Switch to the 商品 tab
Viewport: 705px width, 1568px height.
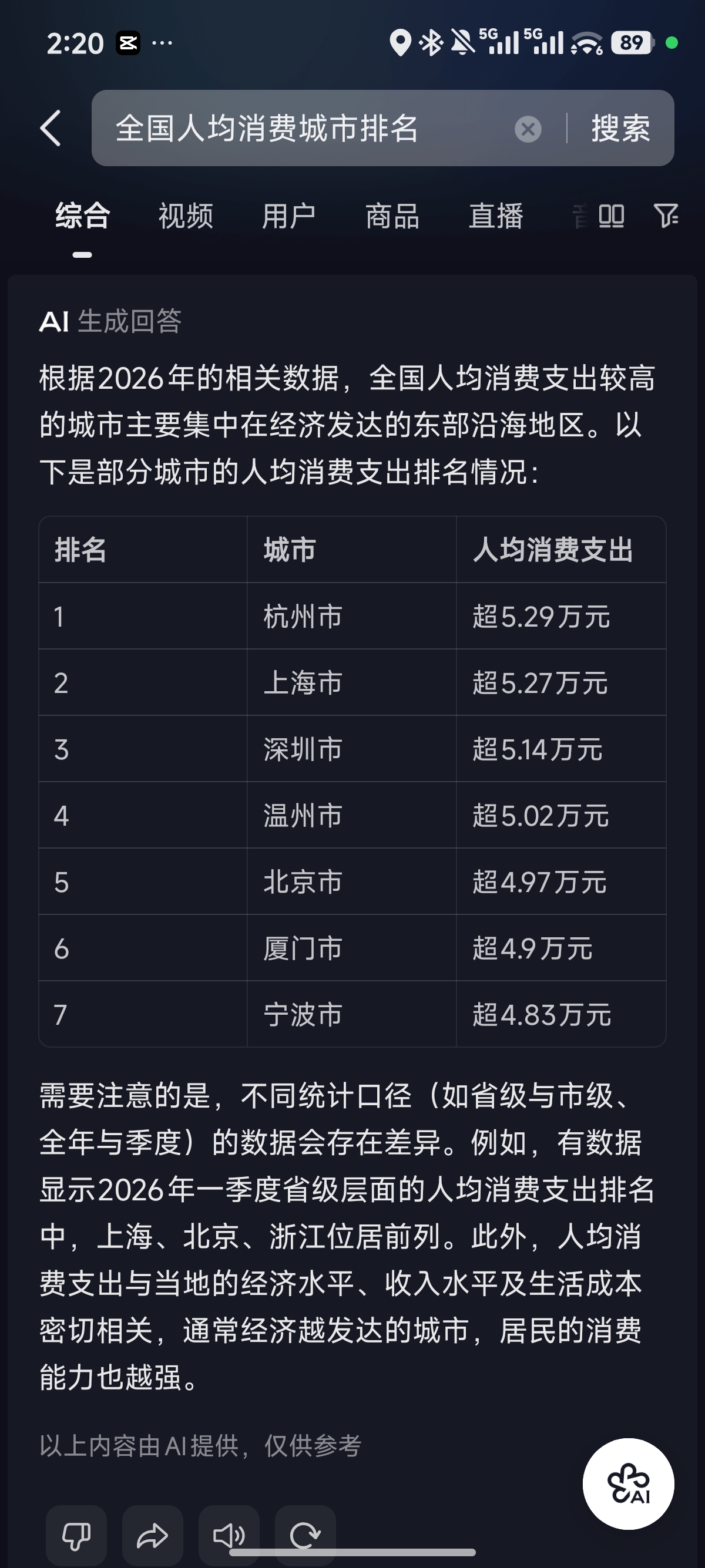click(x=392, y=216)
